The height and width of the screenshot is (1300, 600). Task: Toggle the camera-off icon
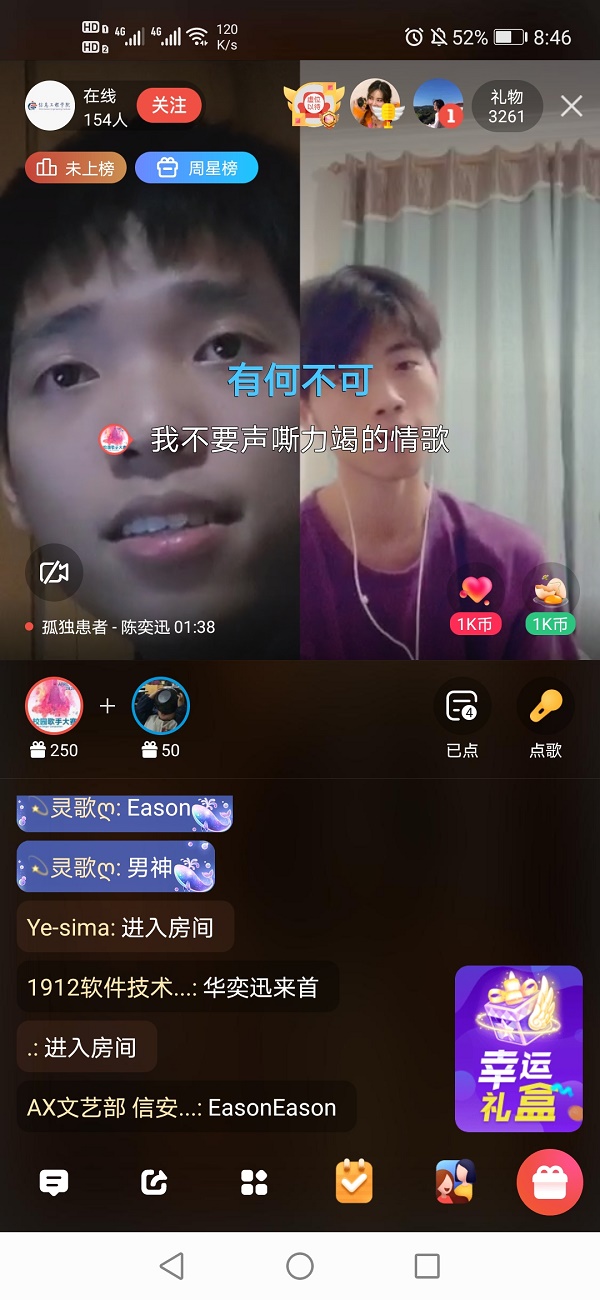(54, 572)
